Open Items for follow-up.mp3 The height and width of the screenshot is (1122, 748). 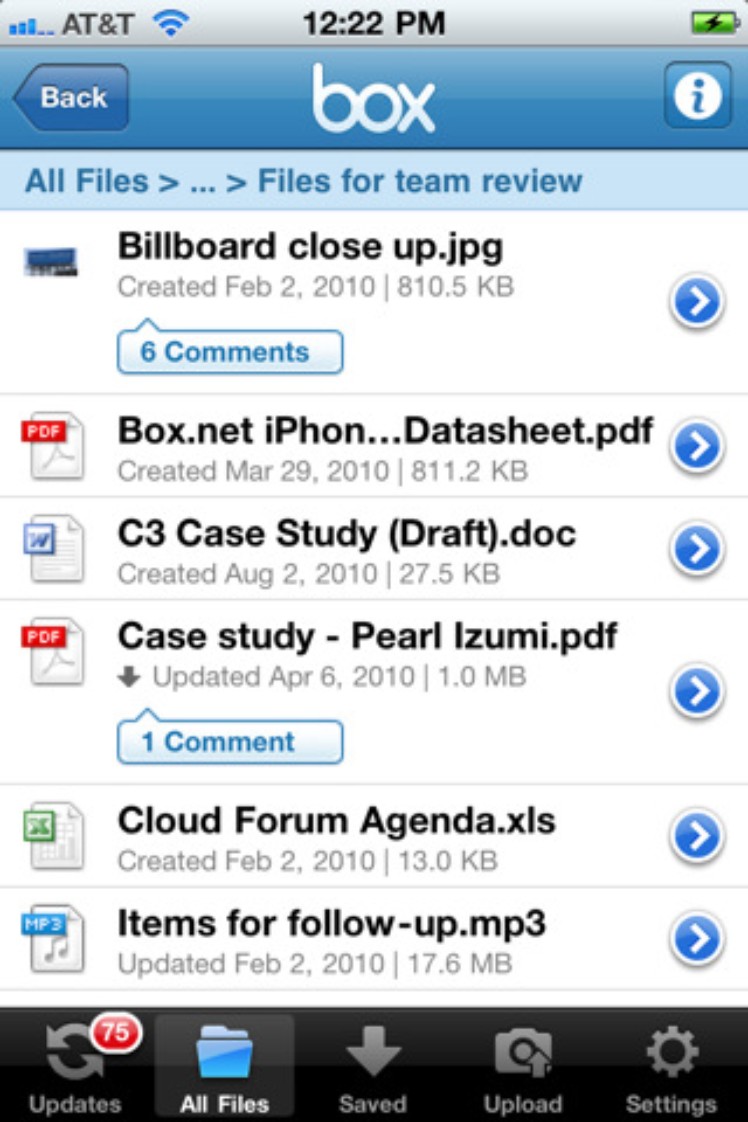click(331, 923)
